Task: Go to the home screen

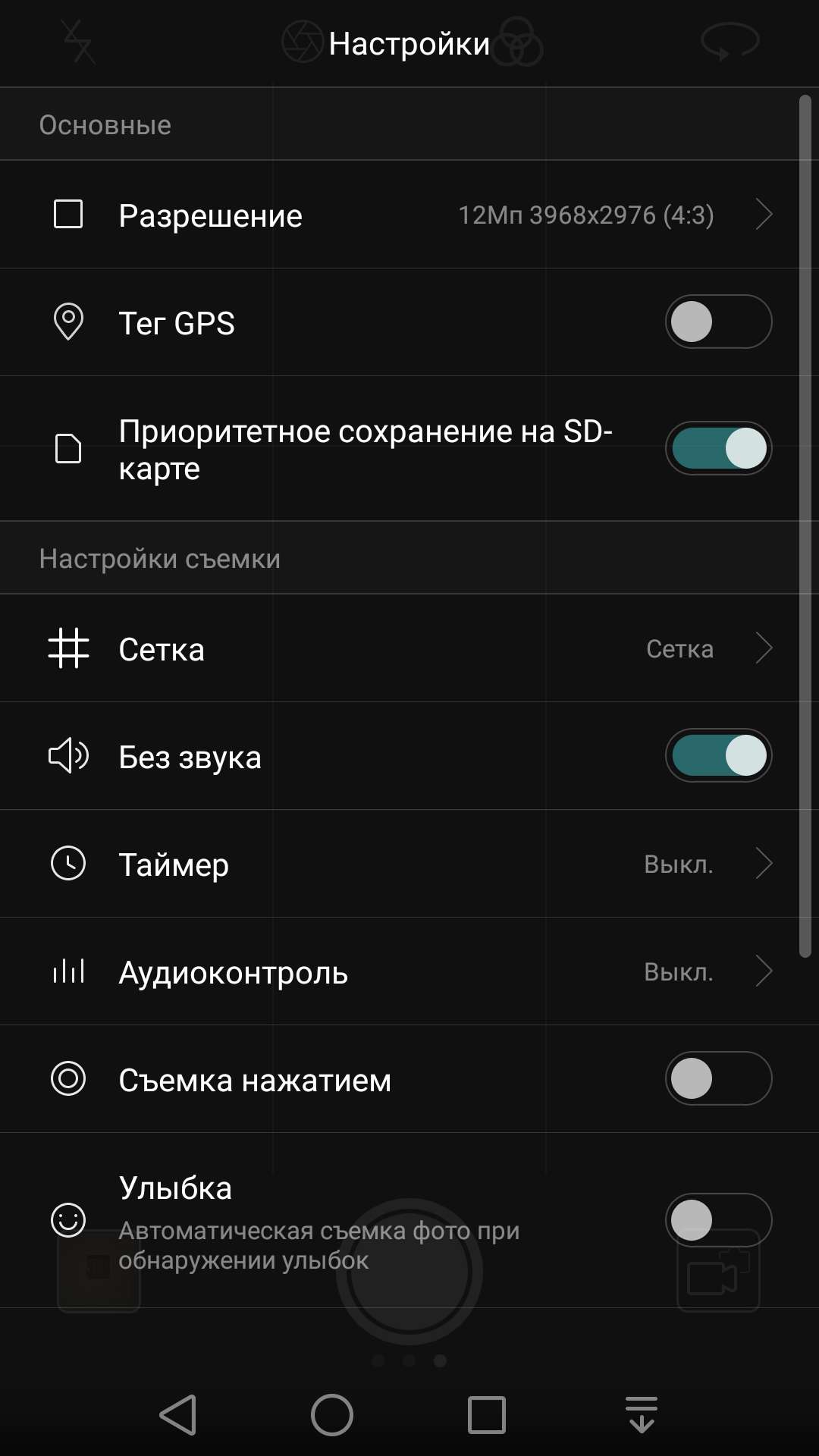Action: pyautogui.click(x=332, y=1415)
